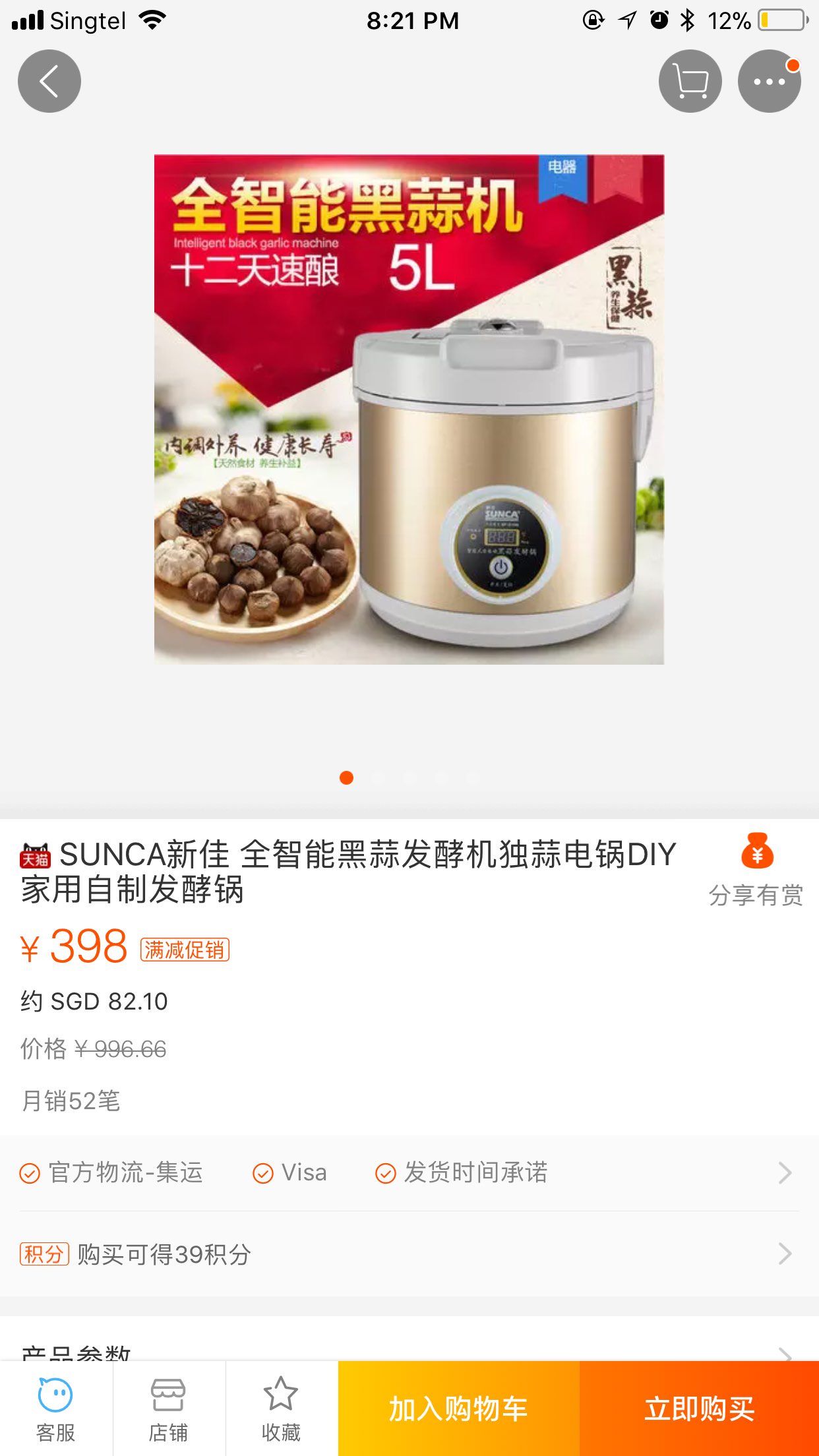Contact 客服 customer service
Viewport: 819px width, 1456px height.
pyautogui.click(x=56, y=1409)
